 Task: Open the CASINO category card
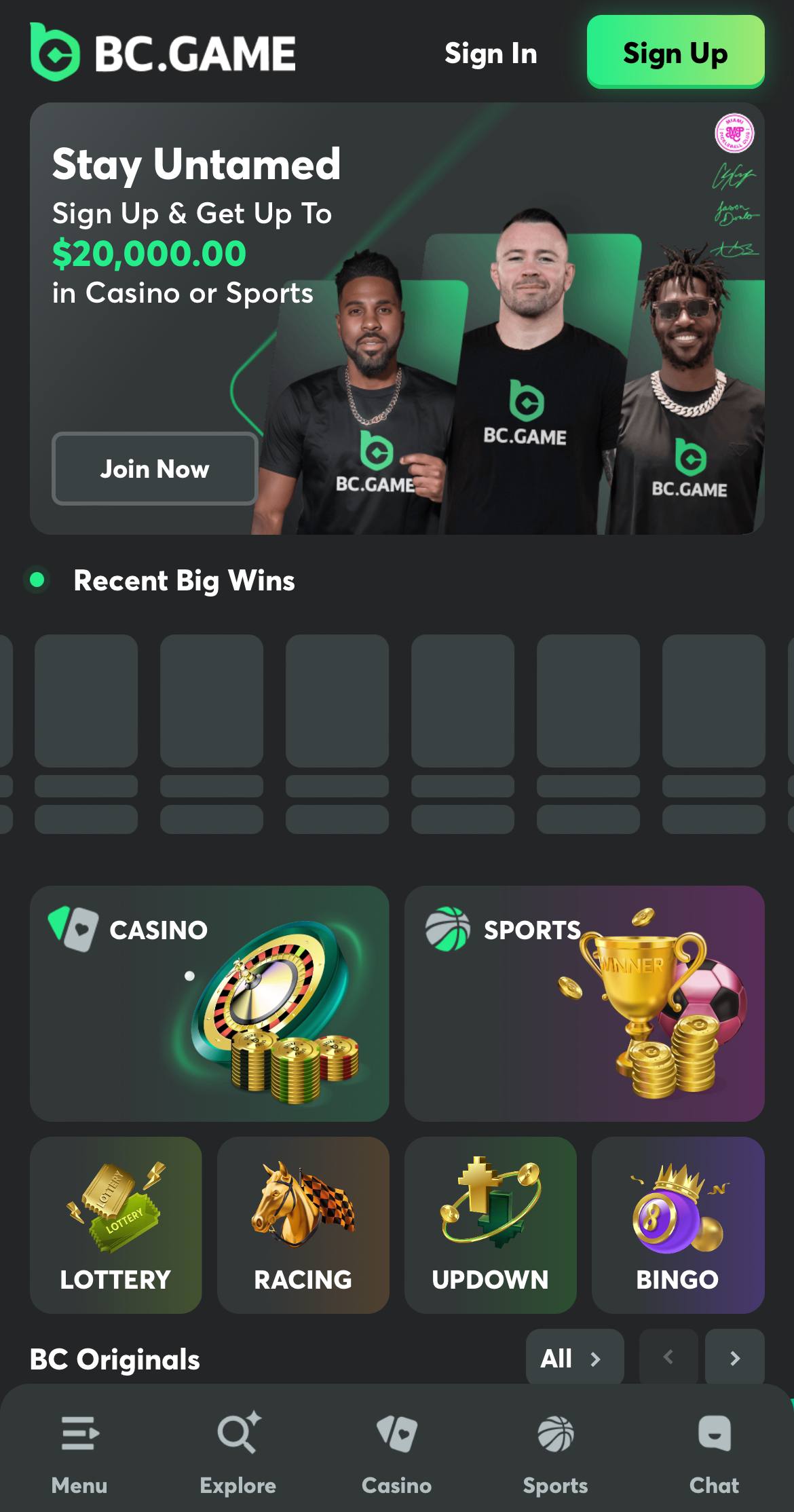click(x=210, y=1003)
